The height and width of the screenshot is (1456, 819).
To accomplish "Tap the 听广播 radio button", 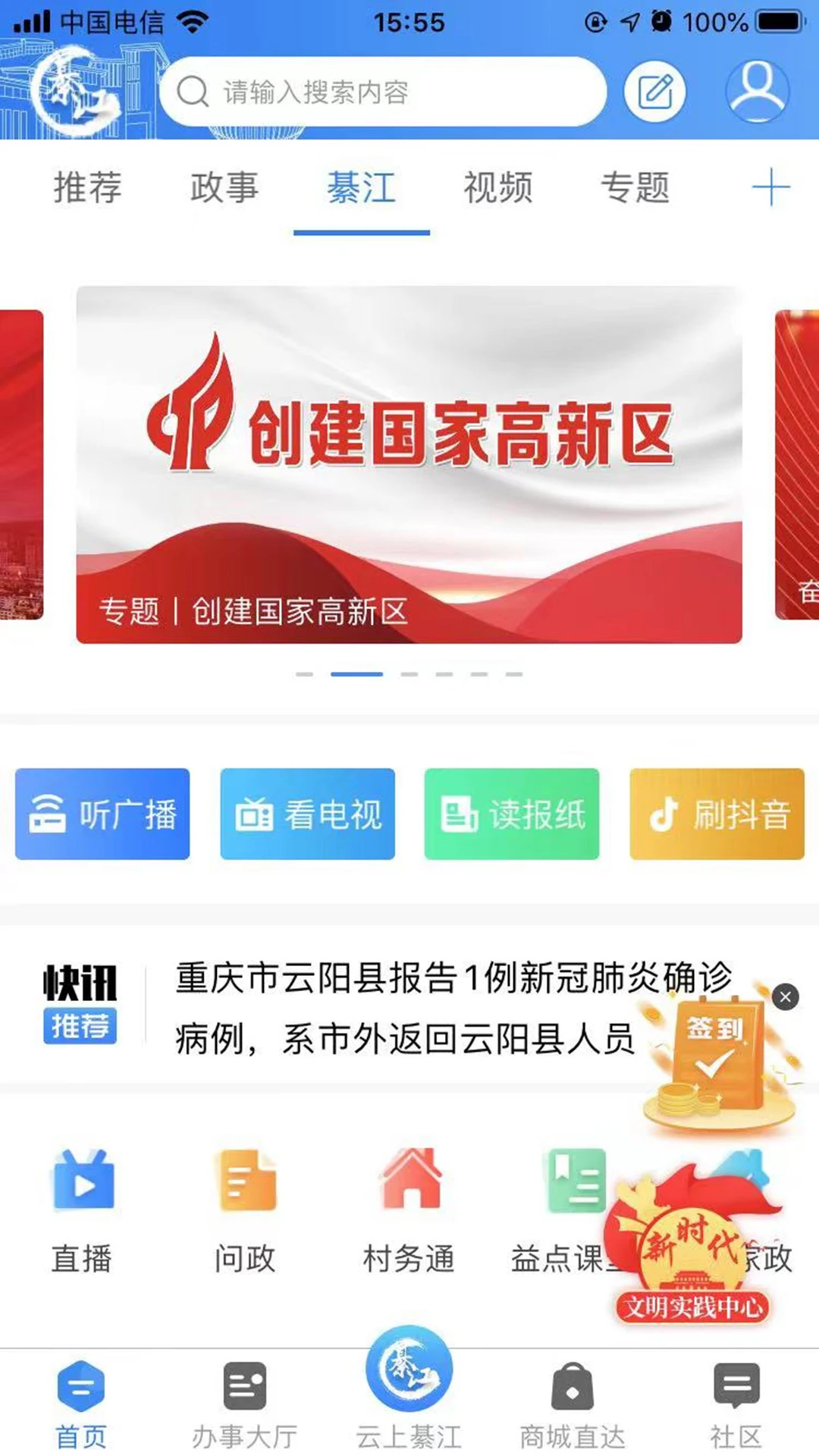I will pyautogui.click(x=103, y=814).
